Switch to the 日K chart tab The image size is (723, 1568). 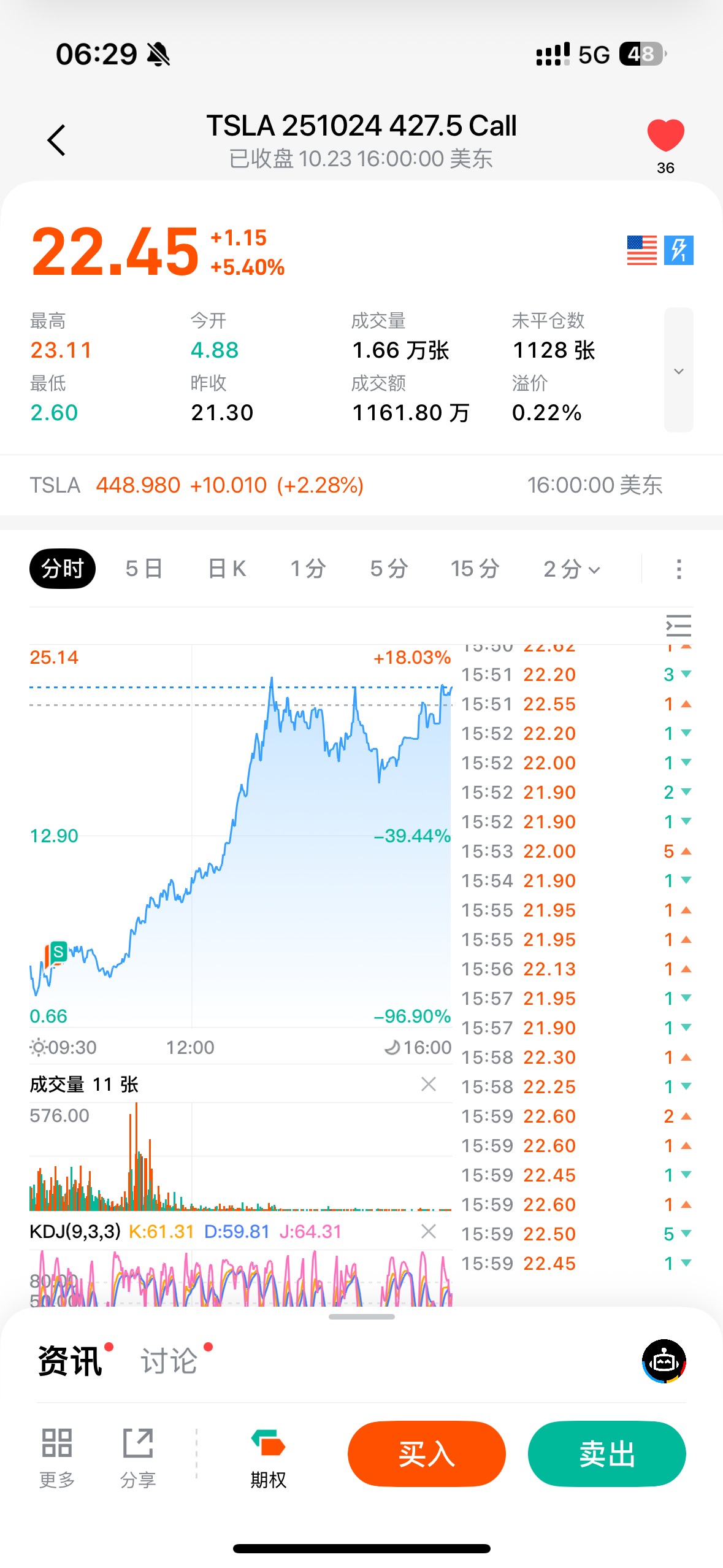(227, 569)
